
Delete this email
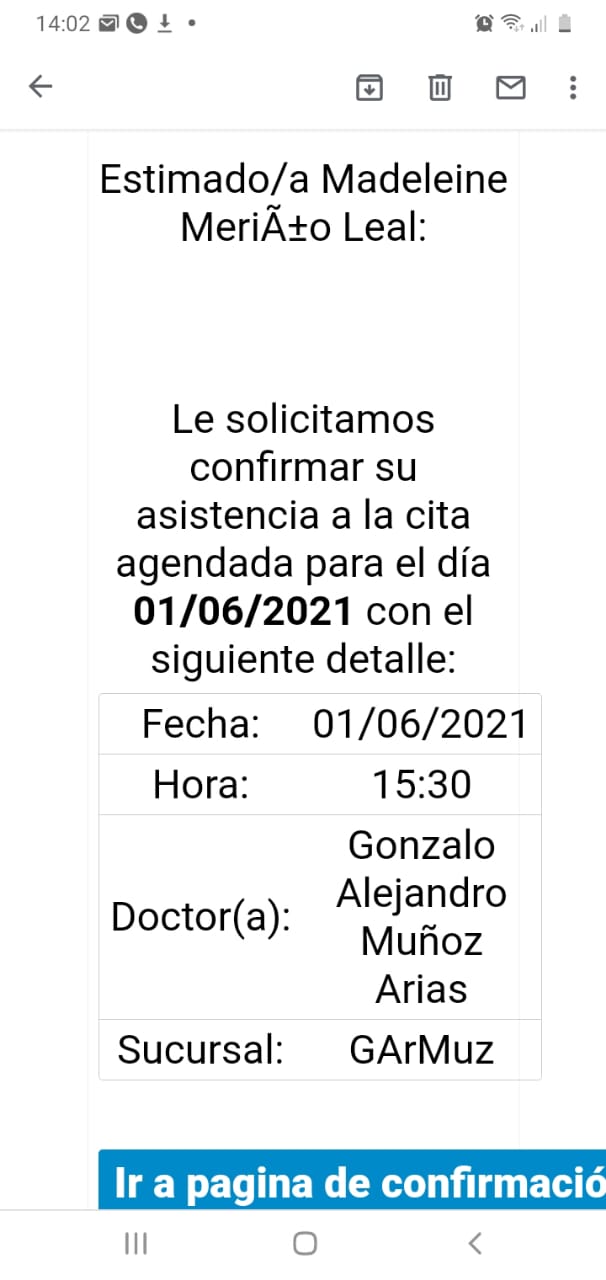(440, 88)
